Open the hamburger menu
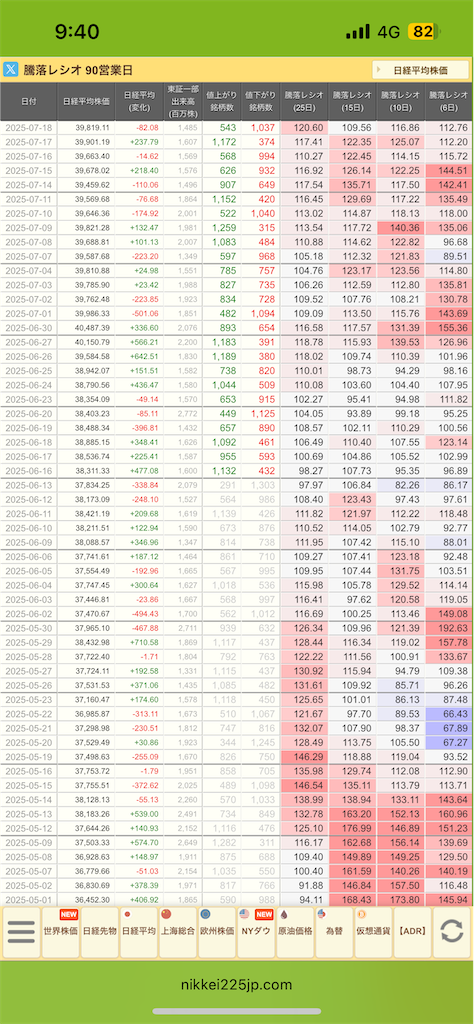Screen dimensions: 474x1024 pyautogui.click(x=21, y=932)
